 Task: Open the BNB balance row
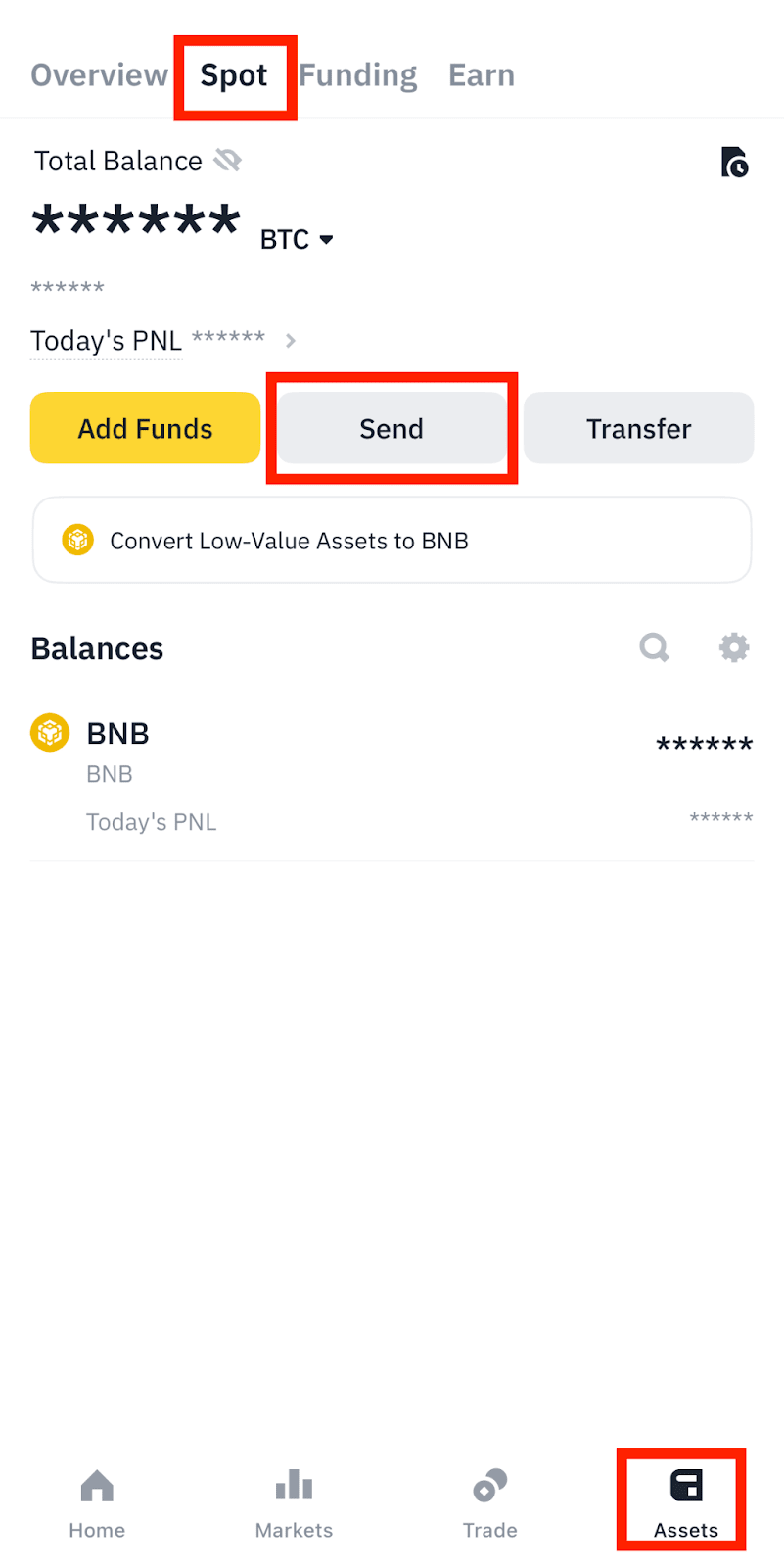(x=392, y=776)
